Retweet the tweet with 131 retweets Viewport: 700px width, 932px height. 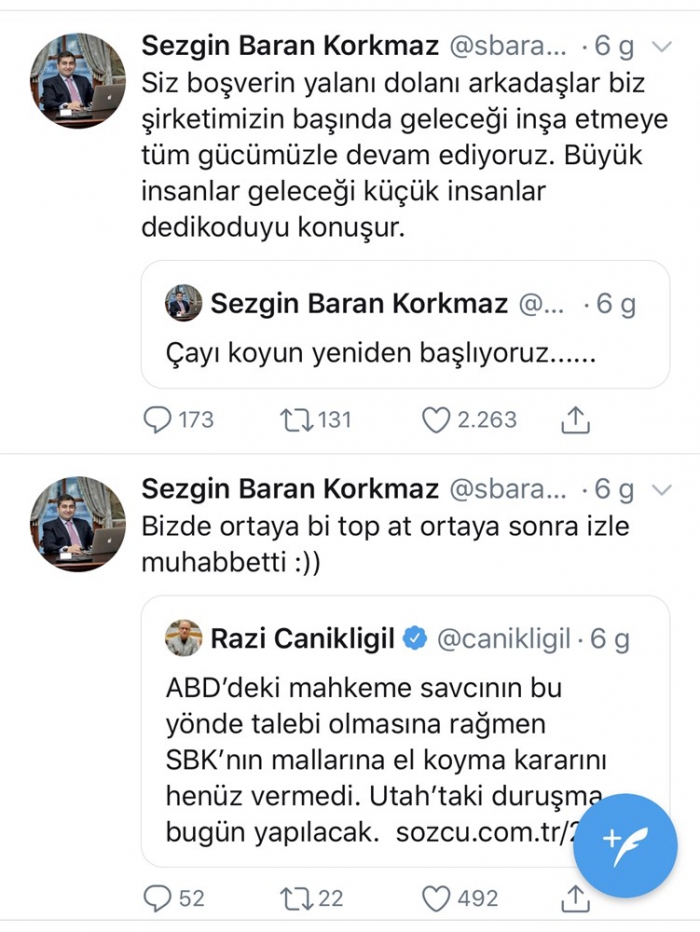[298, 420]
